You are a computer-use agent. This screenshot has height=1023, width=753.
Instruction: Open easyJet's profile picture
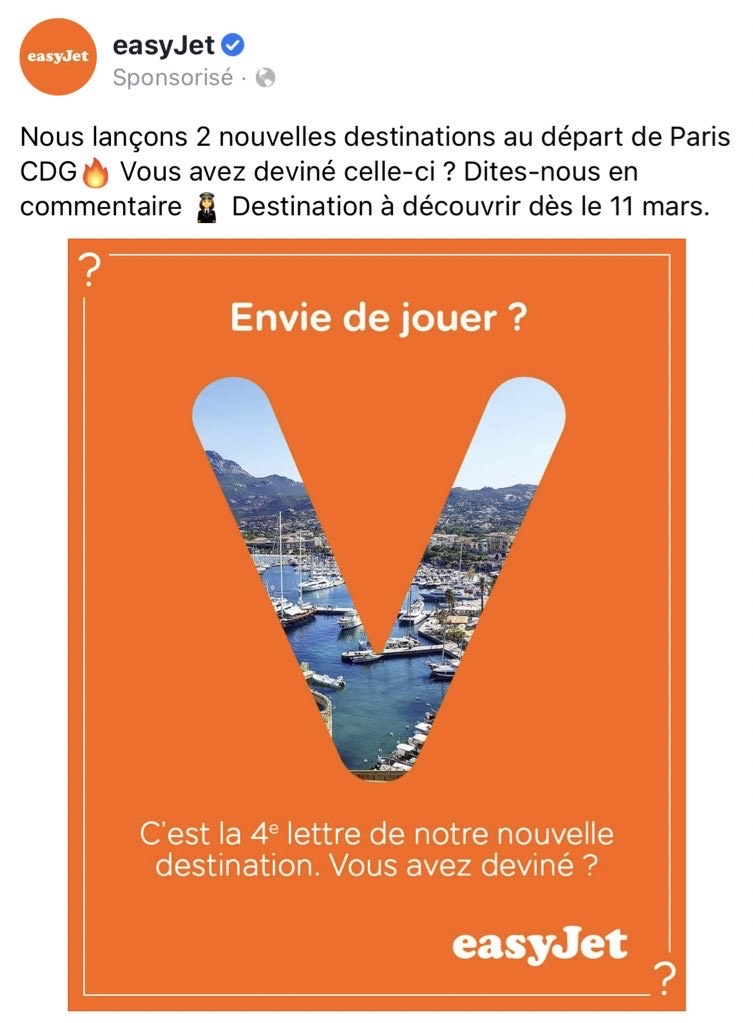click(57, 57)
